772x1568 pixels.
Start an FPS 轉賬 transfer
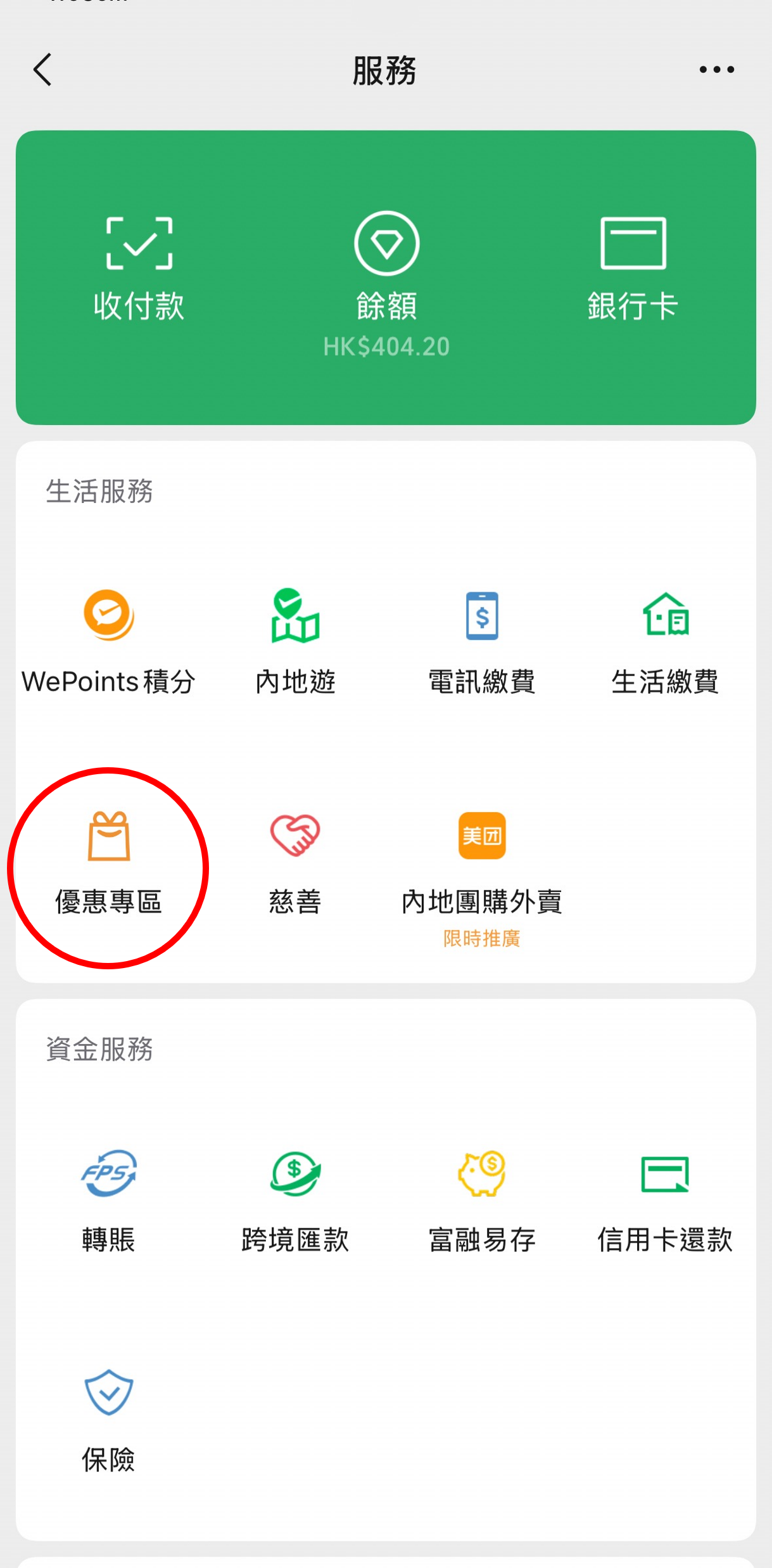pyautogui.click(x=108, y=1201)
